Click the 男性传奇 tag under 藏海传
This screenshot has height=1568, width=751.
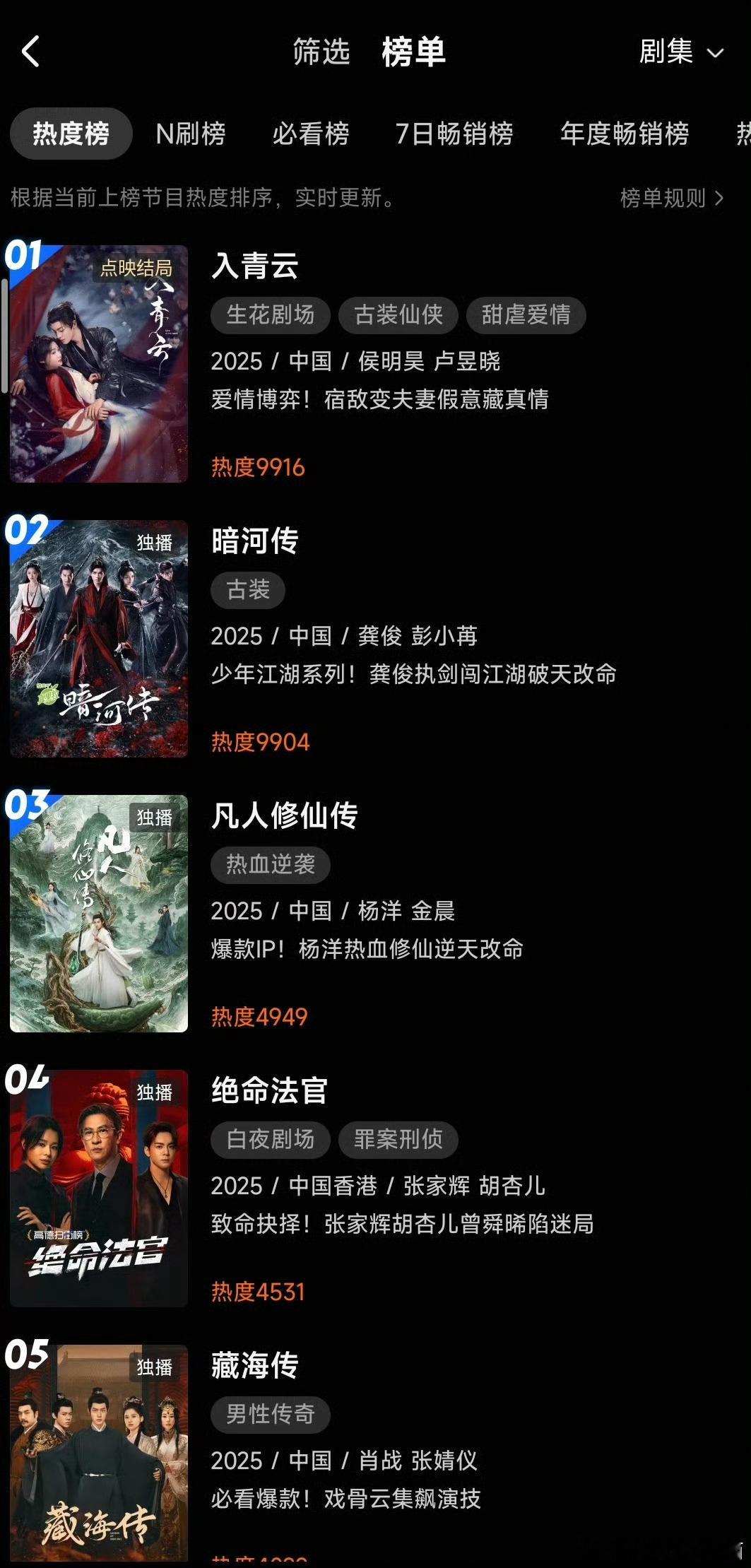[271, 1414]
